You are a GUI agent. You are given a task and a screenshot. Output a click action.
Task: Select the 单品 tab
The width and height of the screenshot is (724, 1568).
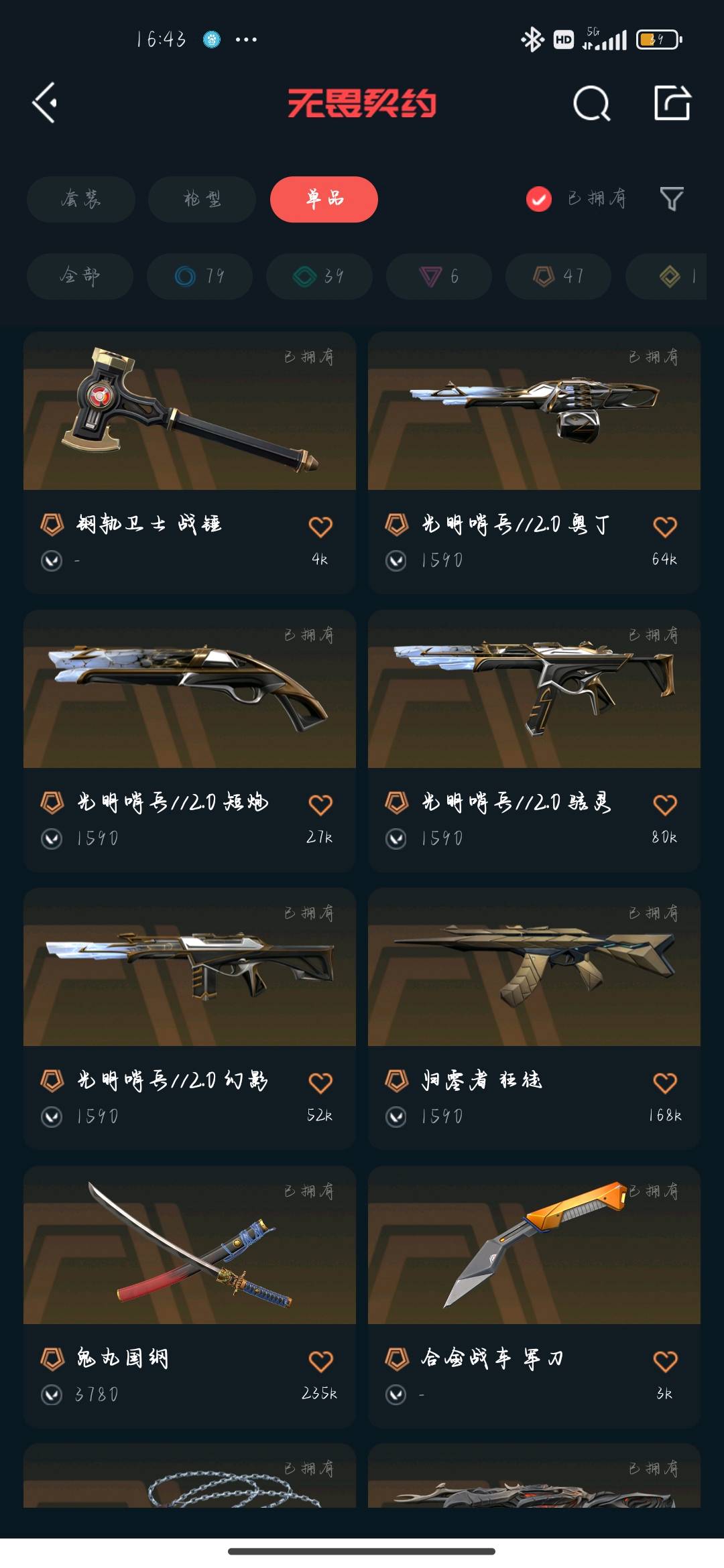[324, 199]
